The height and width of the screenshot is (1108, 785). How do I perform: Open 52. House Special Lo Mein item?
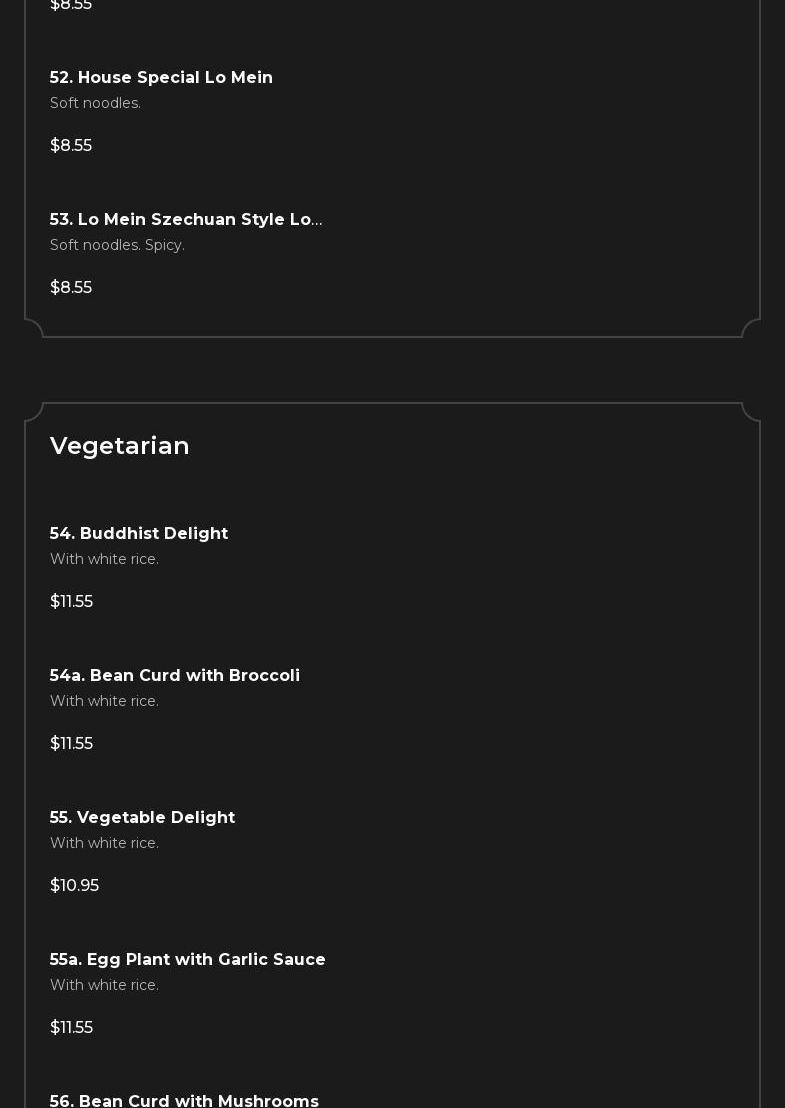point(161,78)
